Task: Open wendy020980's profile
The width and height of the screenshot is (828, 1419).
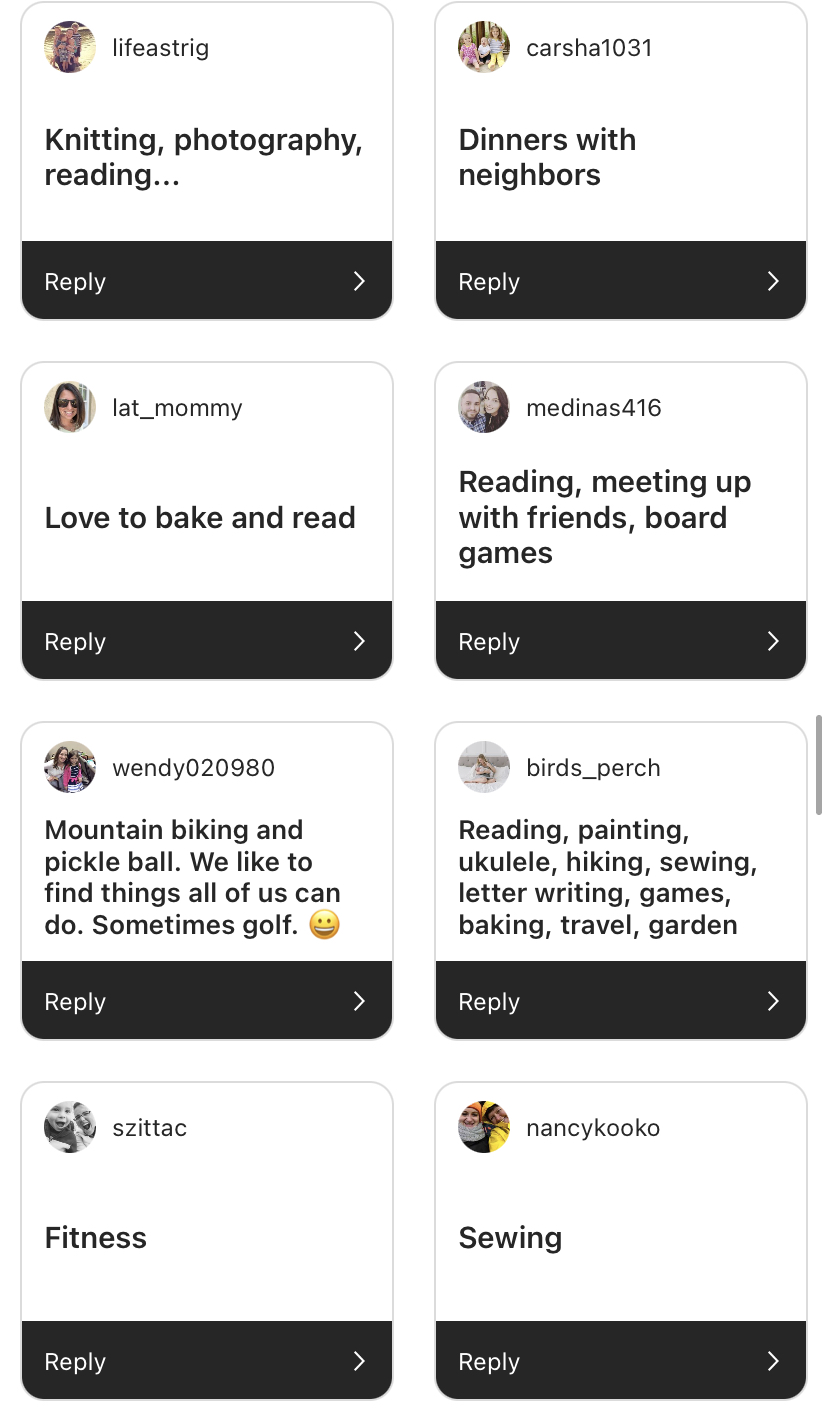Action: [x=70, y=767]
